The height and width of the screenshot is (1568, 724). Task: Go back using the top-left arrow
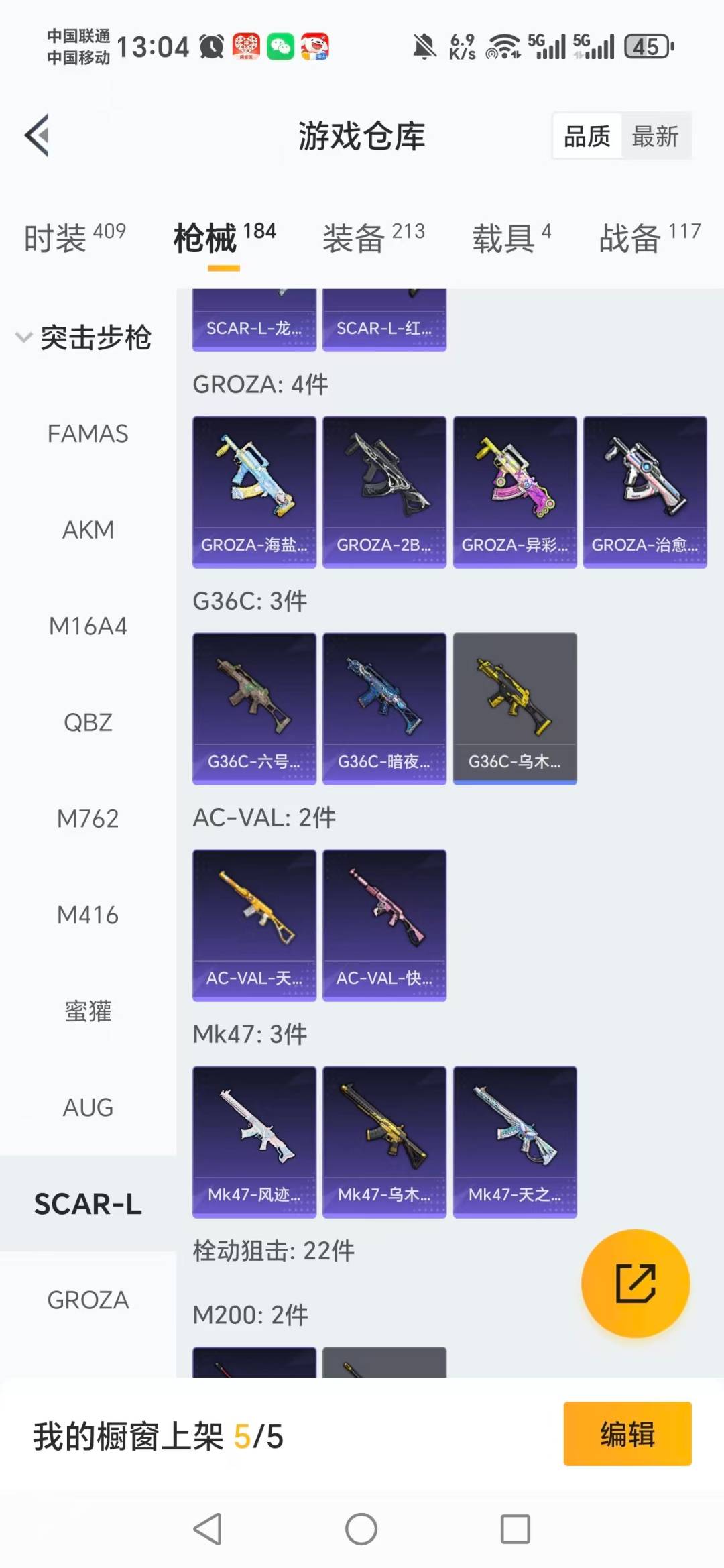38,135
